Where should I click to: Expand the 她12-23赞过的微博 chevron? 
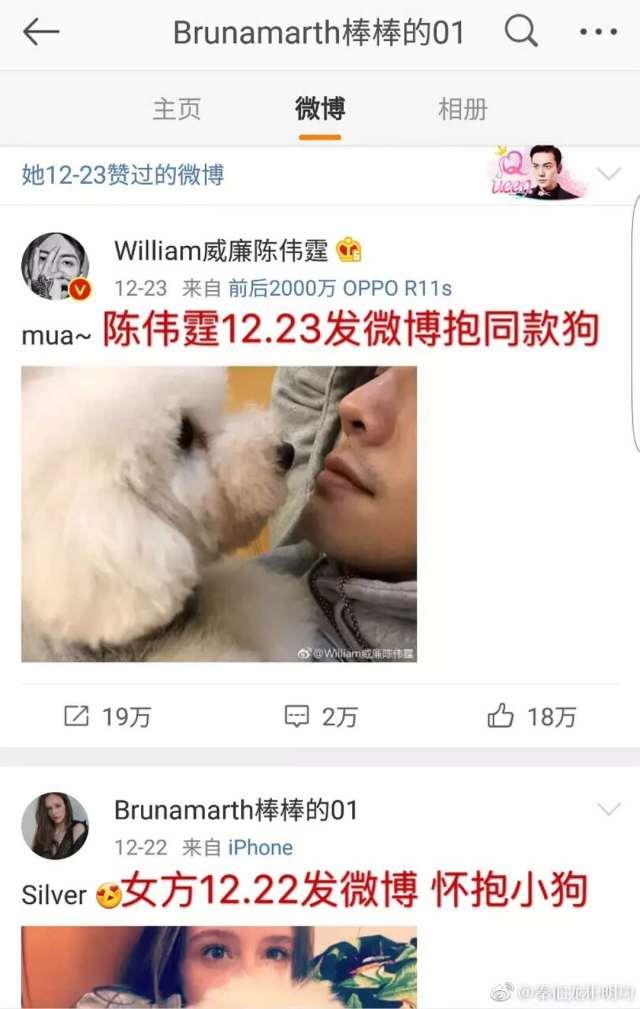[x=608, y=174]
